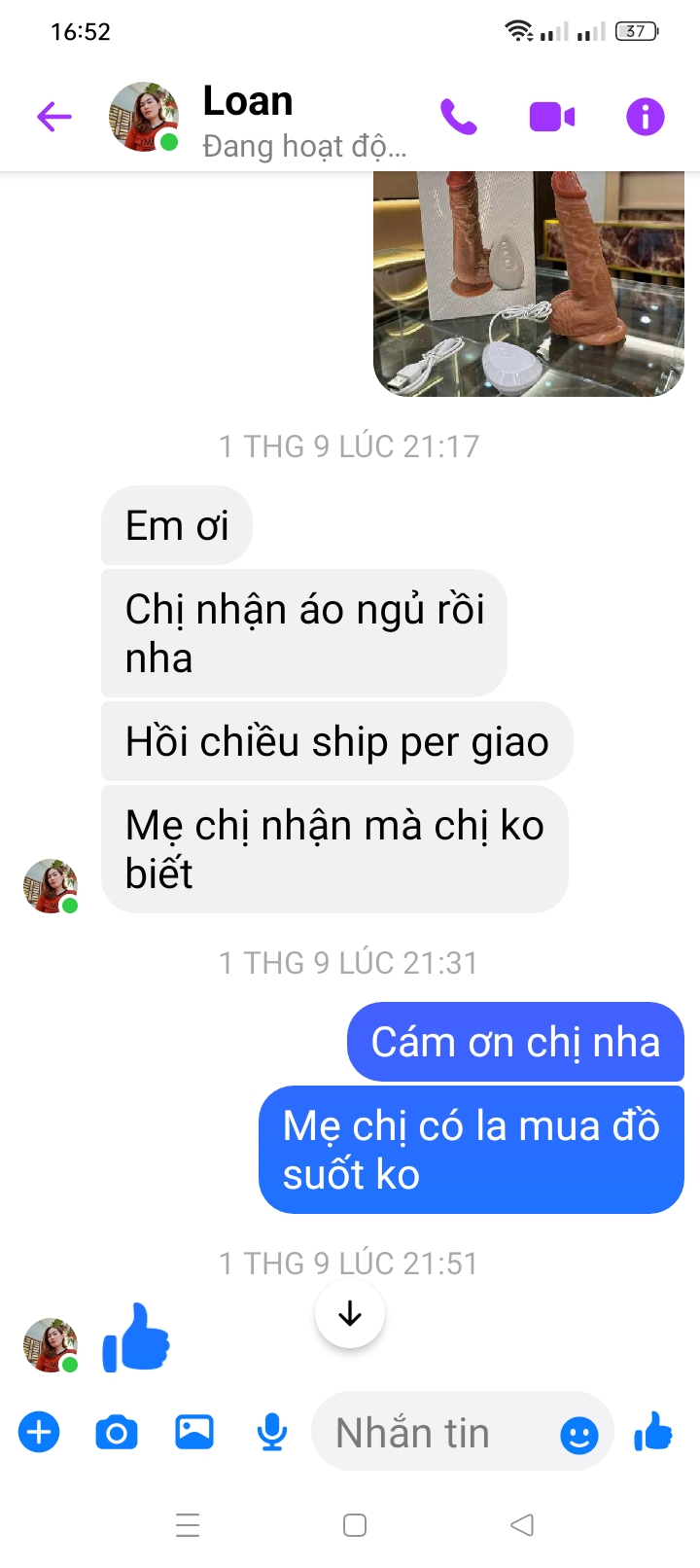Screen dimensions: 700x1568
Task: Start a voice call with Loan
Action: 458,118
